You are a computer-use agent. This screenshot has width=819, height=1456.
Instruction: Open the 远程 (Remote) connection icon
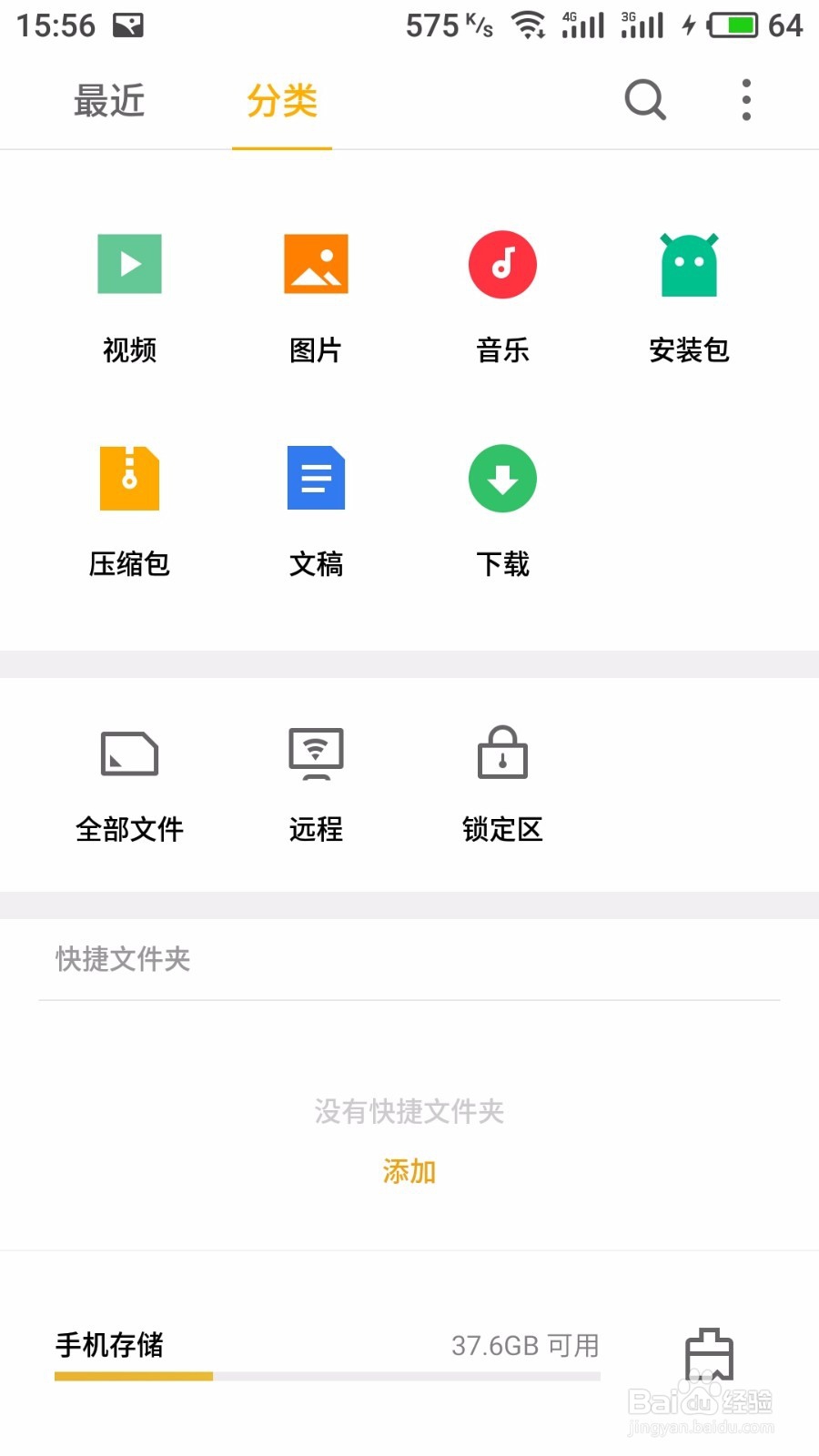(x=316, y=753)
